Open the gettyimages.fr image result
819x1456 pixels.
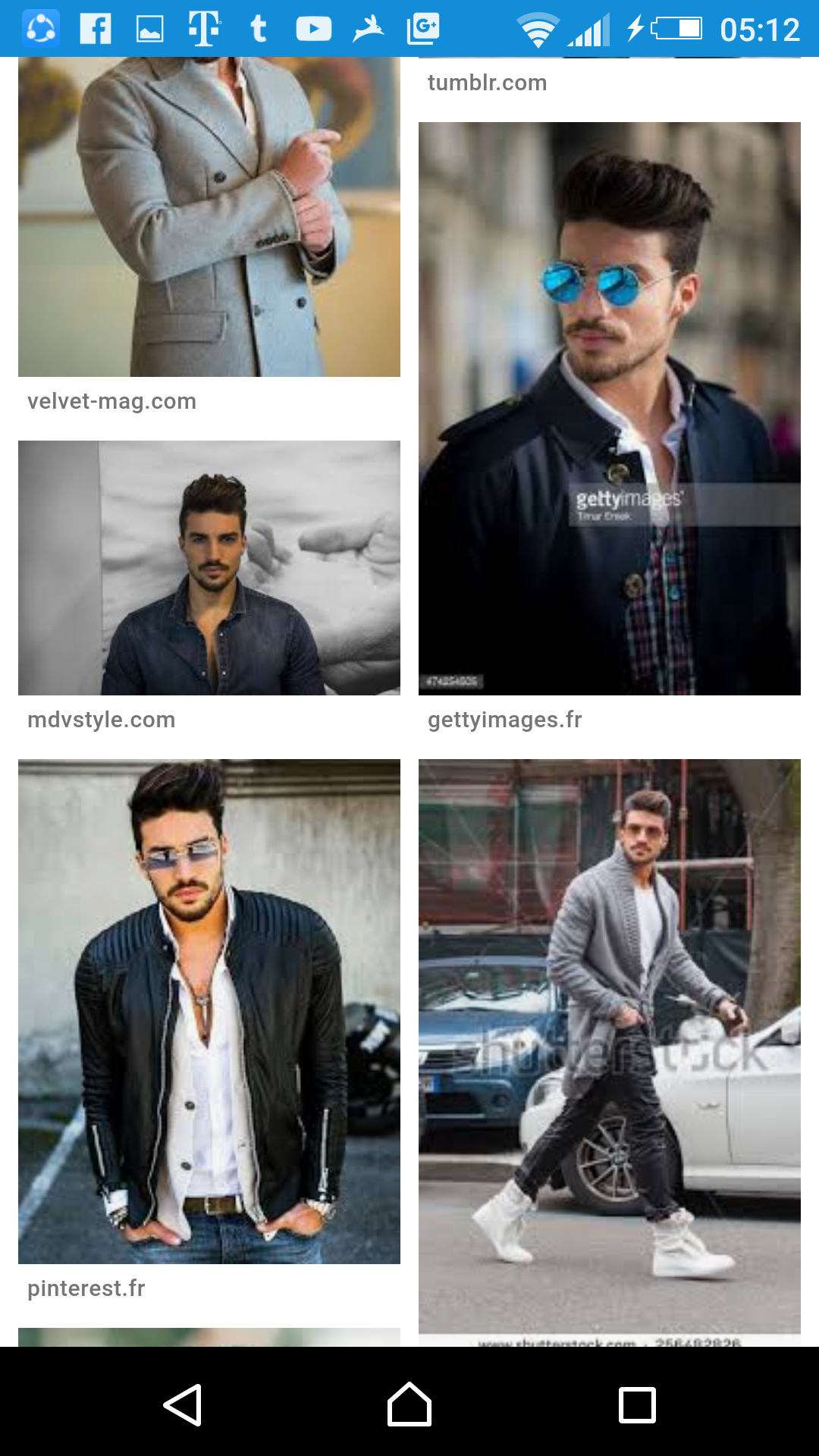click(x=610, y=408)
